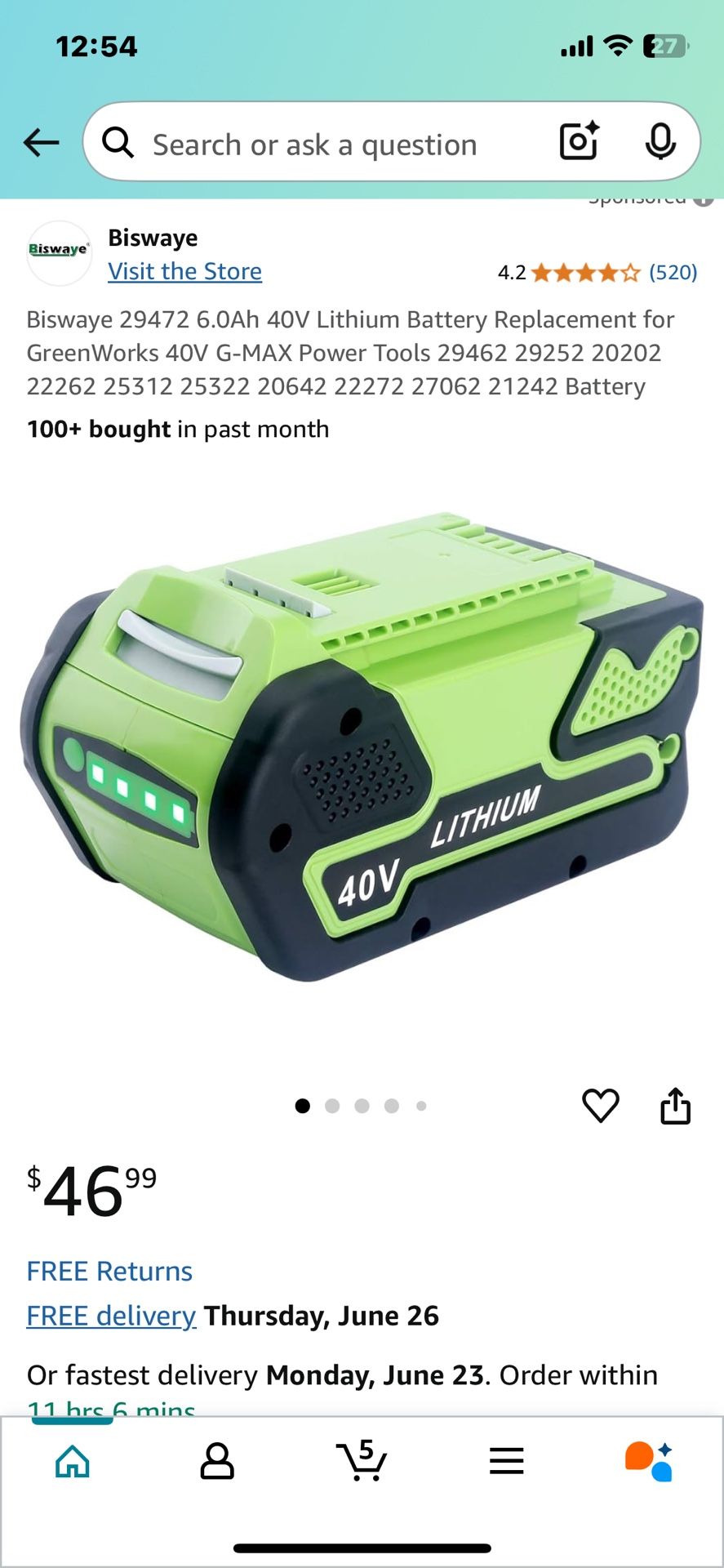724x1568 pixels.
Task: Open FREE Returns details
Action: (109, 1271)
